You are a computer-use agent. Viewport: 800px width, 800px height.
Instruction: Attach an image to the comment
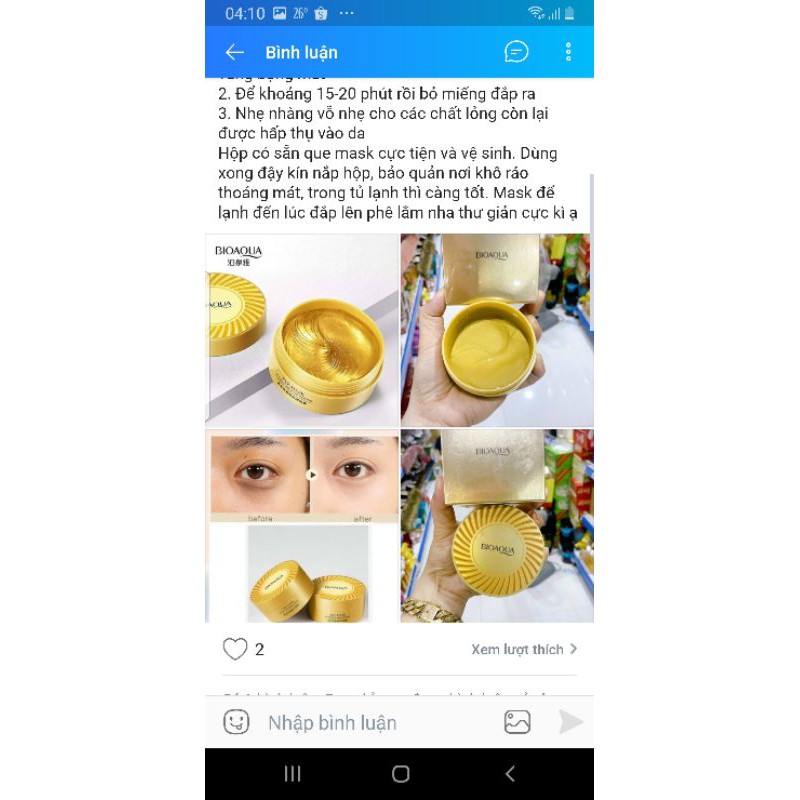(x=517, y=722)
